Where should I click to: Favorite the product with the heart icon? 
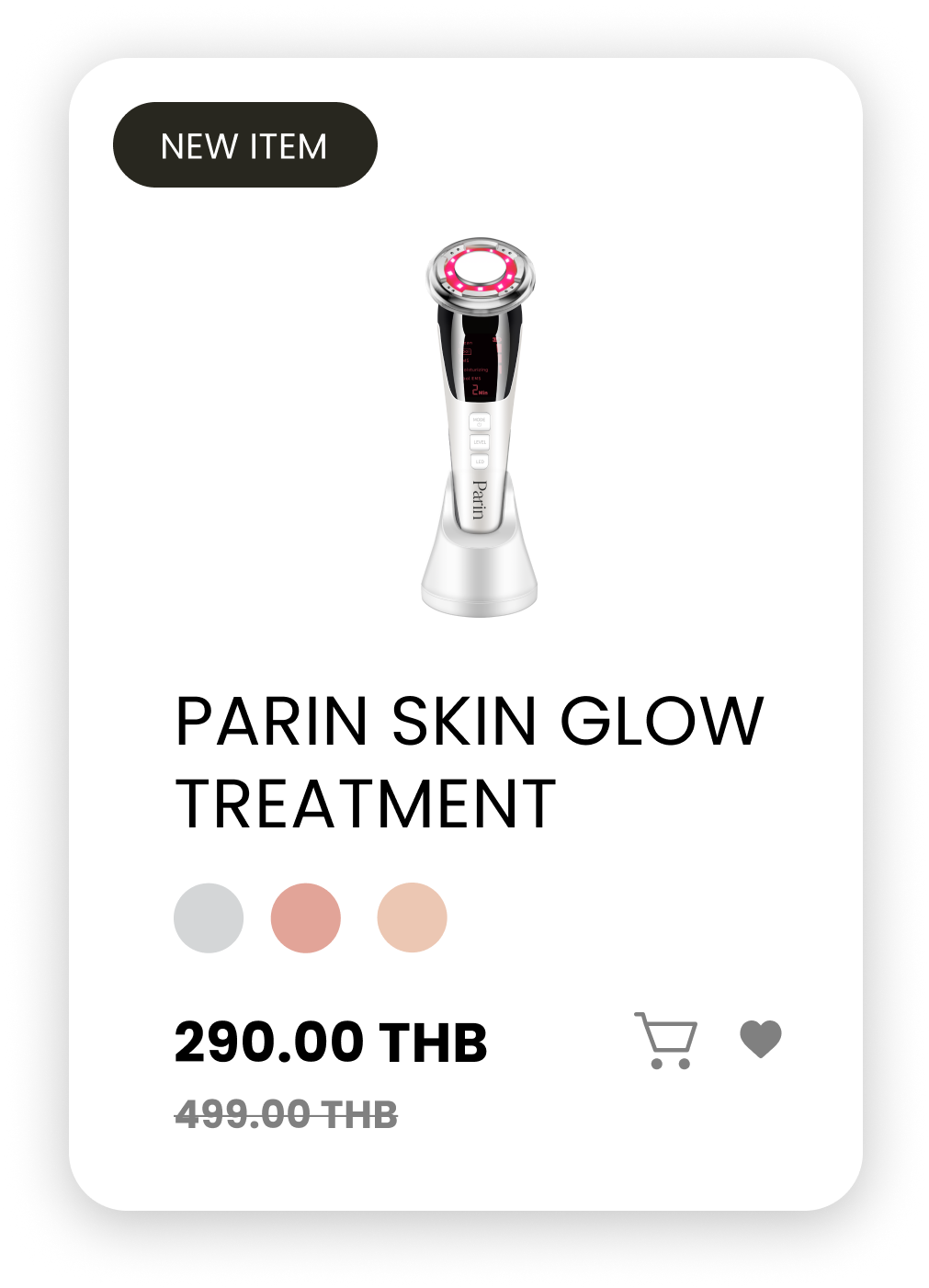pyautogui.click(x=761, y=1039)
